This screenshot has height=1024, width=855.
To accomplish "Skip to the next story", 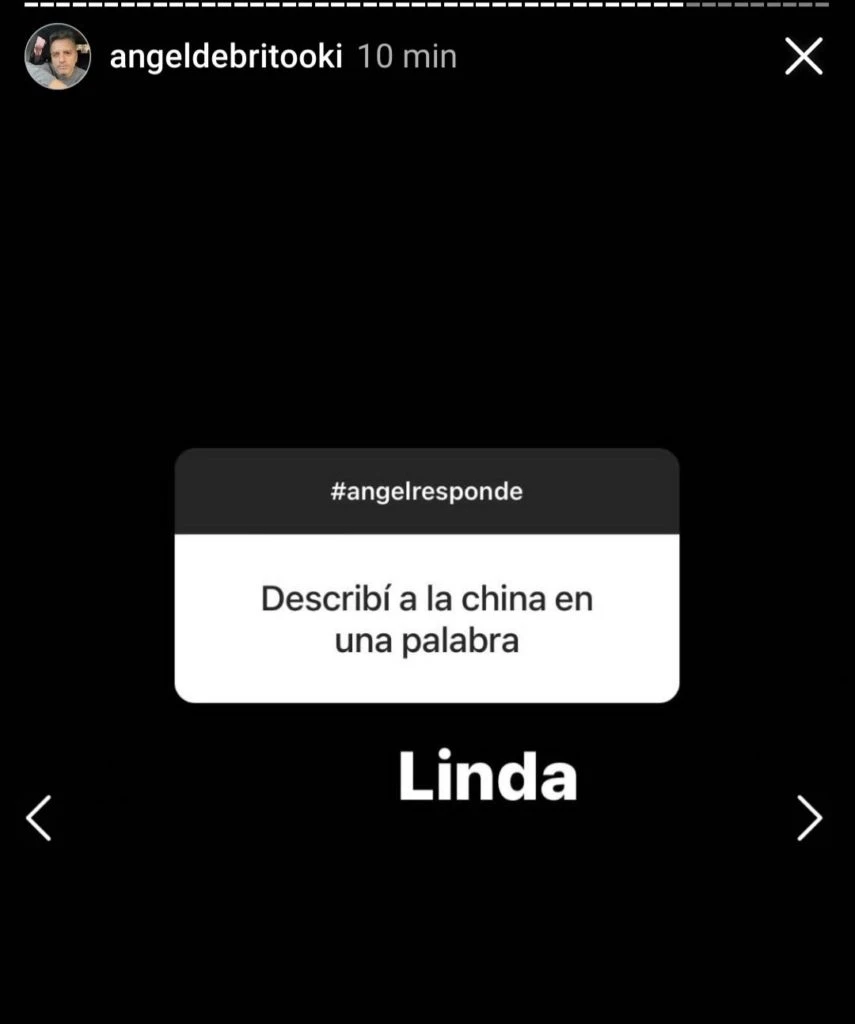I will click(x=809, y=818).
